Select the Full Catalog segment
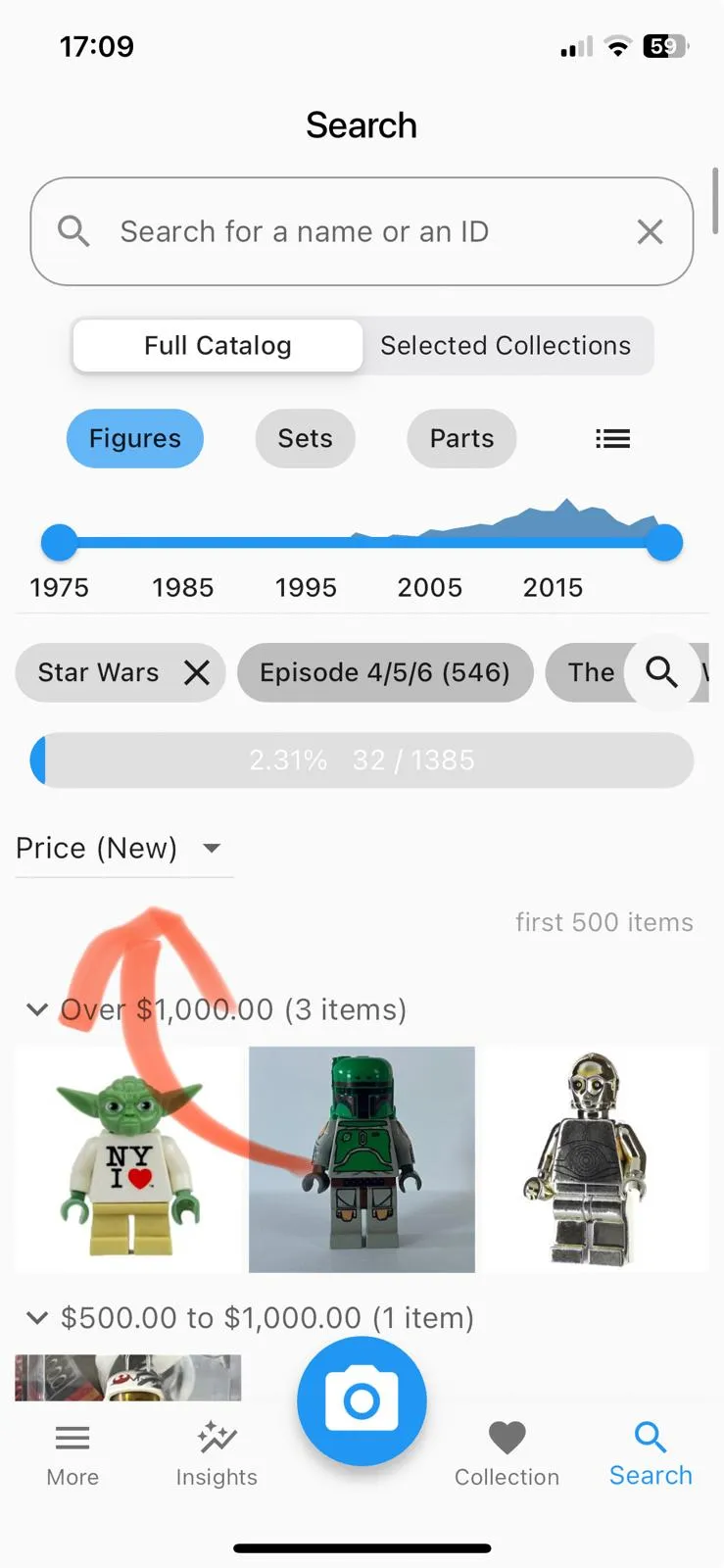The image size is (724, 1568). [217, 345]
